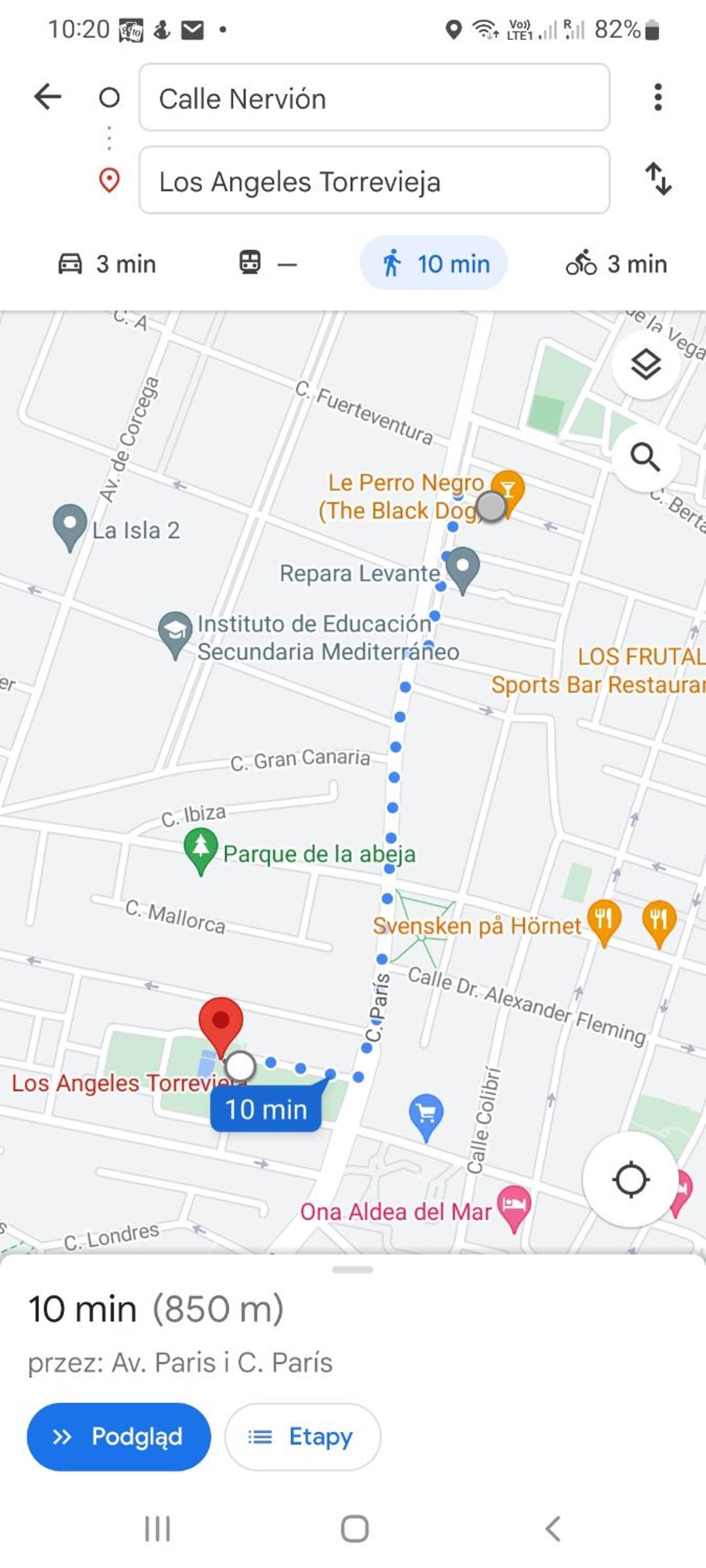Go to the home screen
Viewport: 706px width, 1568px height.
[354, 1529]
